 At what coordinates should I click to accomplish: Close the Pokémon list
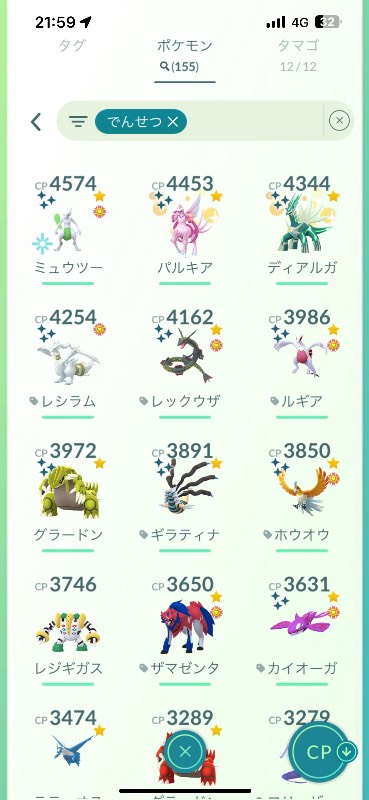coord(185,752)
